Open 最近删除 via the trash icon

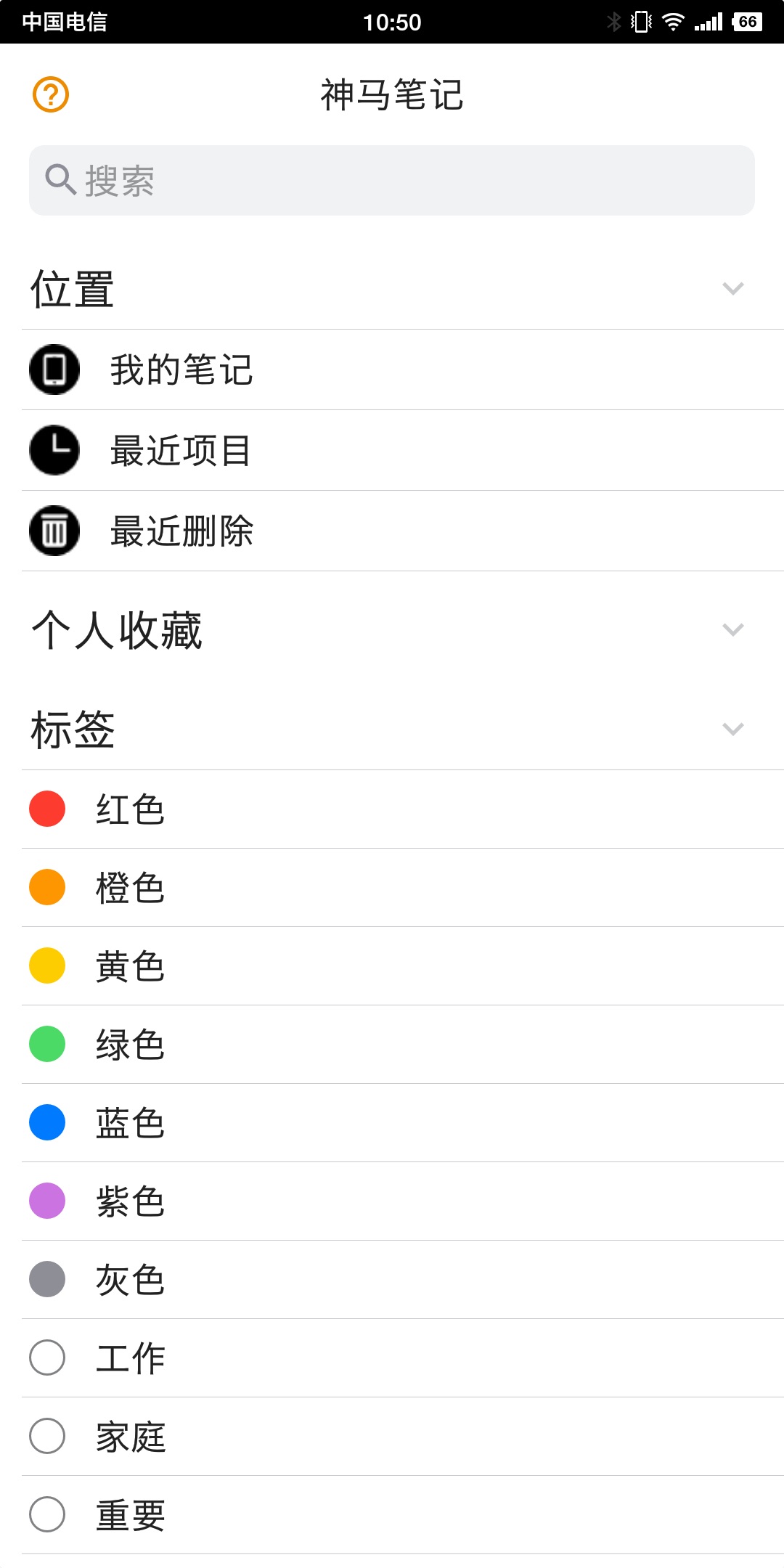pos(54,531)
